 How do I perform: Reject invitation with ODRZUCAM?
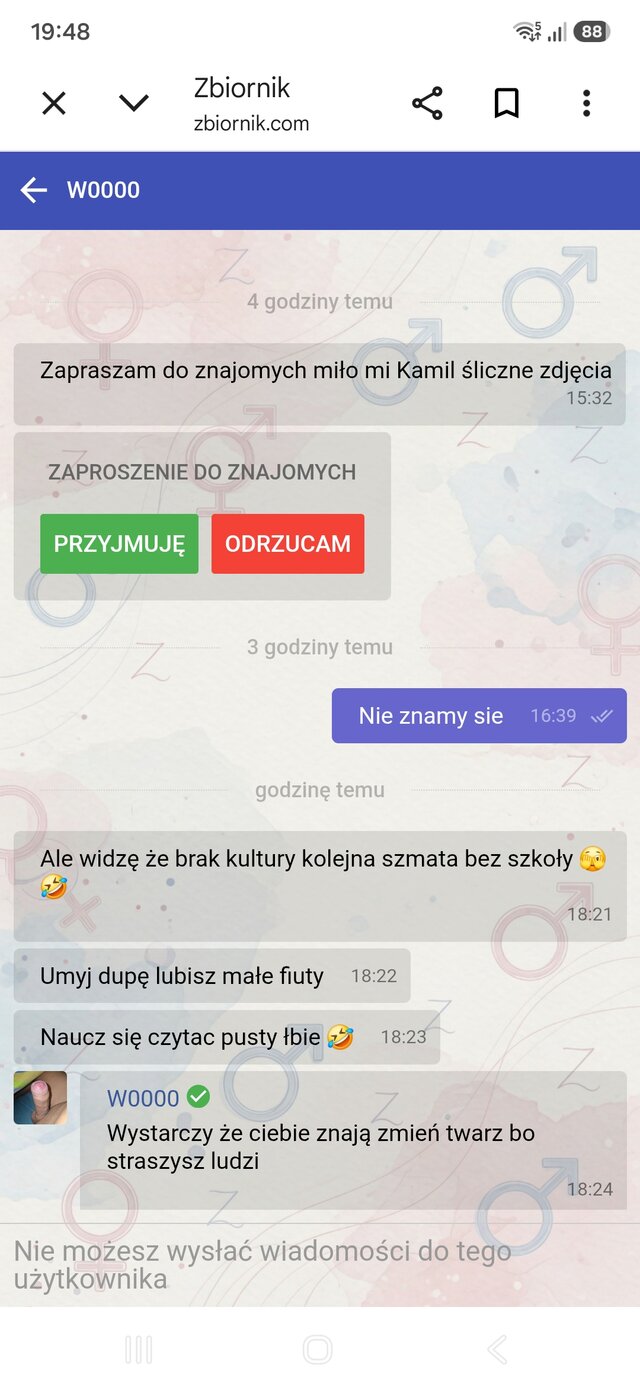click(288, 544)
